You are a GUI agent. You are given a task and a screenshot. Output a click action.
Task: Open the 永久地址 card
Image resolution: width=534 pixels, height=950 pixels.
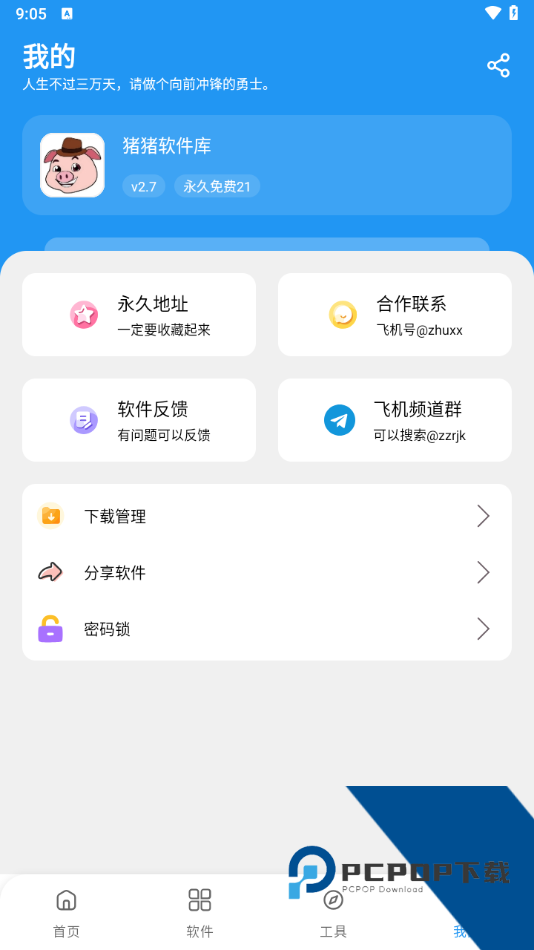click(139, 314)
